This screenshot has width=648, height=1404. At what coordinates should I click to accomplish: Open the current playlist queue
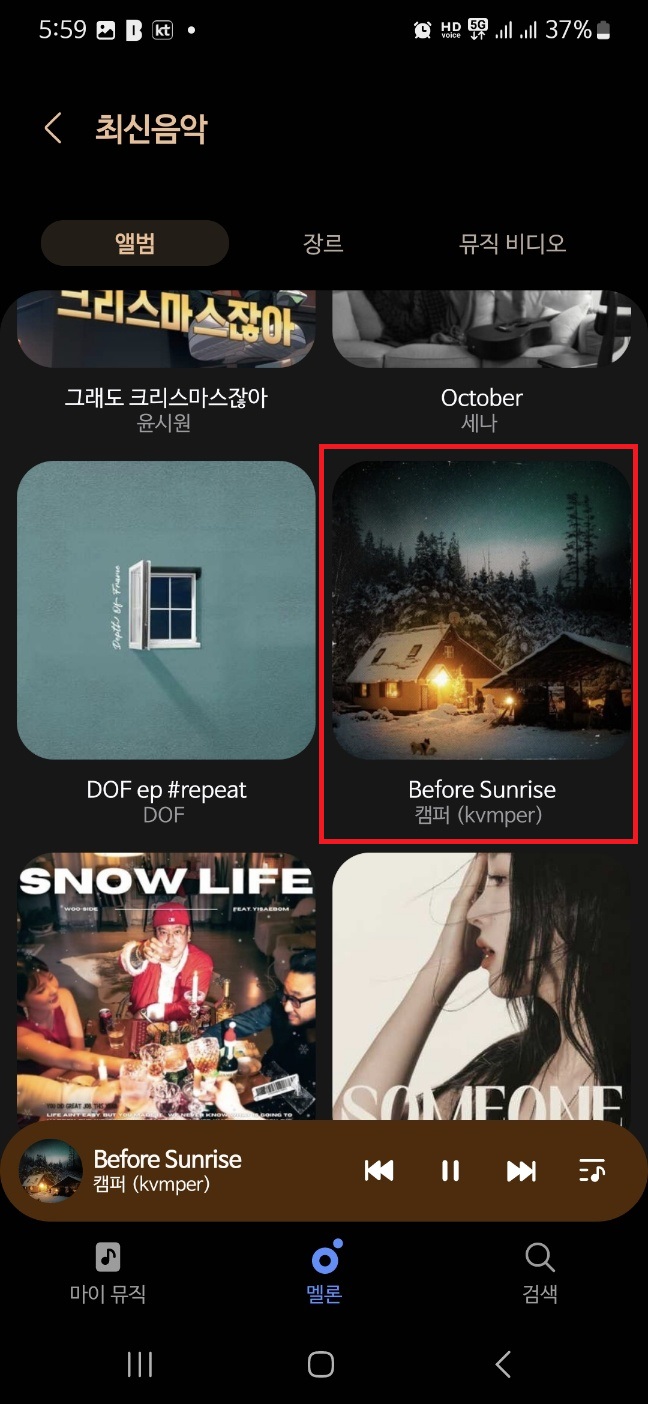592,1171
